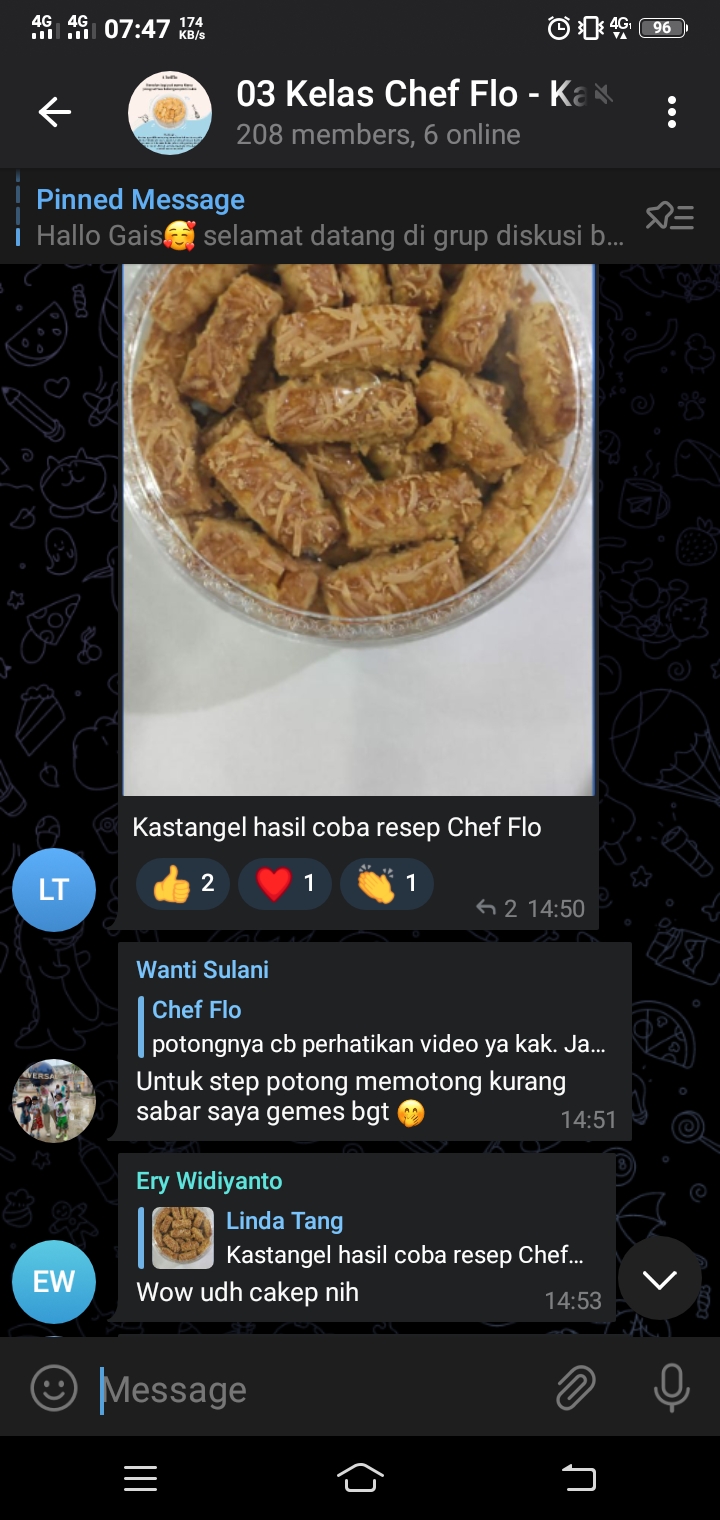Open the three-dot overflow menu icon

point(673,113)
